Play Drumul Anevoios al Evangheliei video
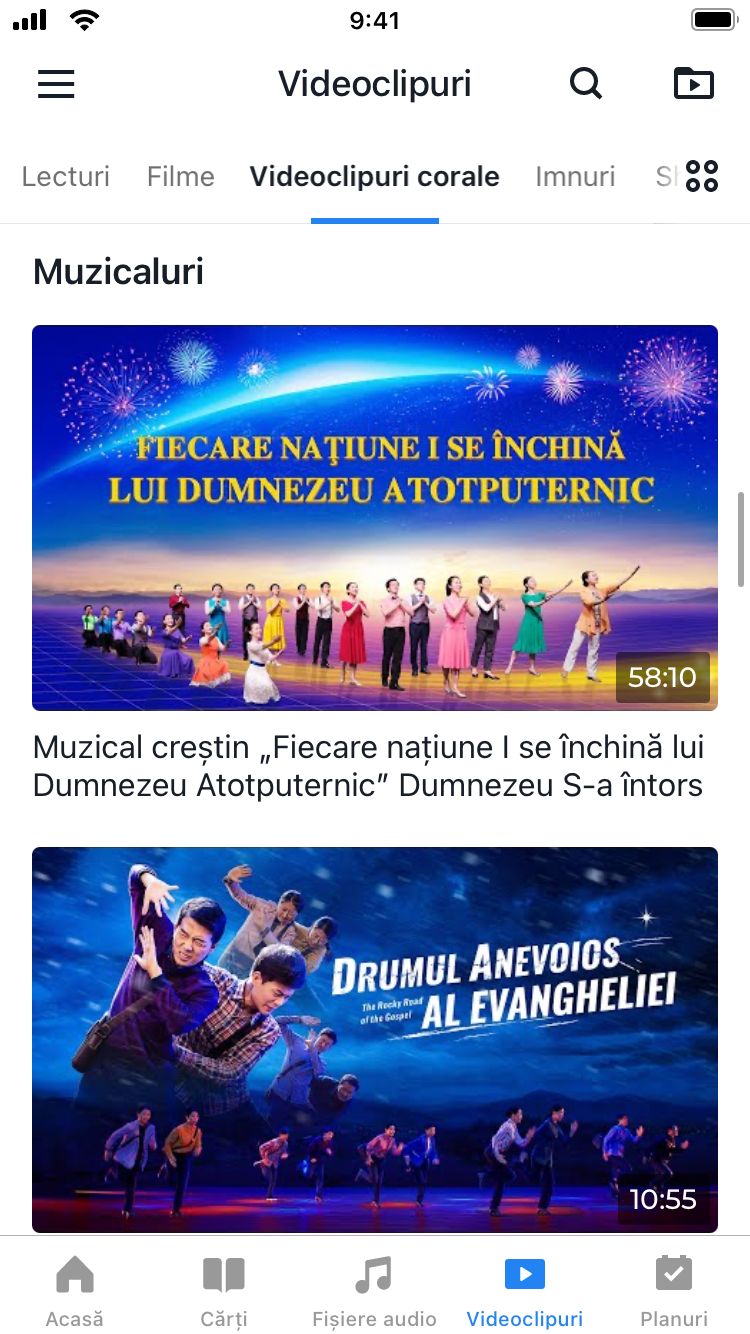Image resolution: width=750 pixels, height=1334 pixels. click(x=375, y=1039)
